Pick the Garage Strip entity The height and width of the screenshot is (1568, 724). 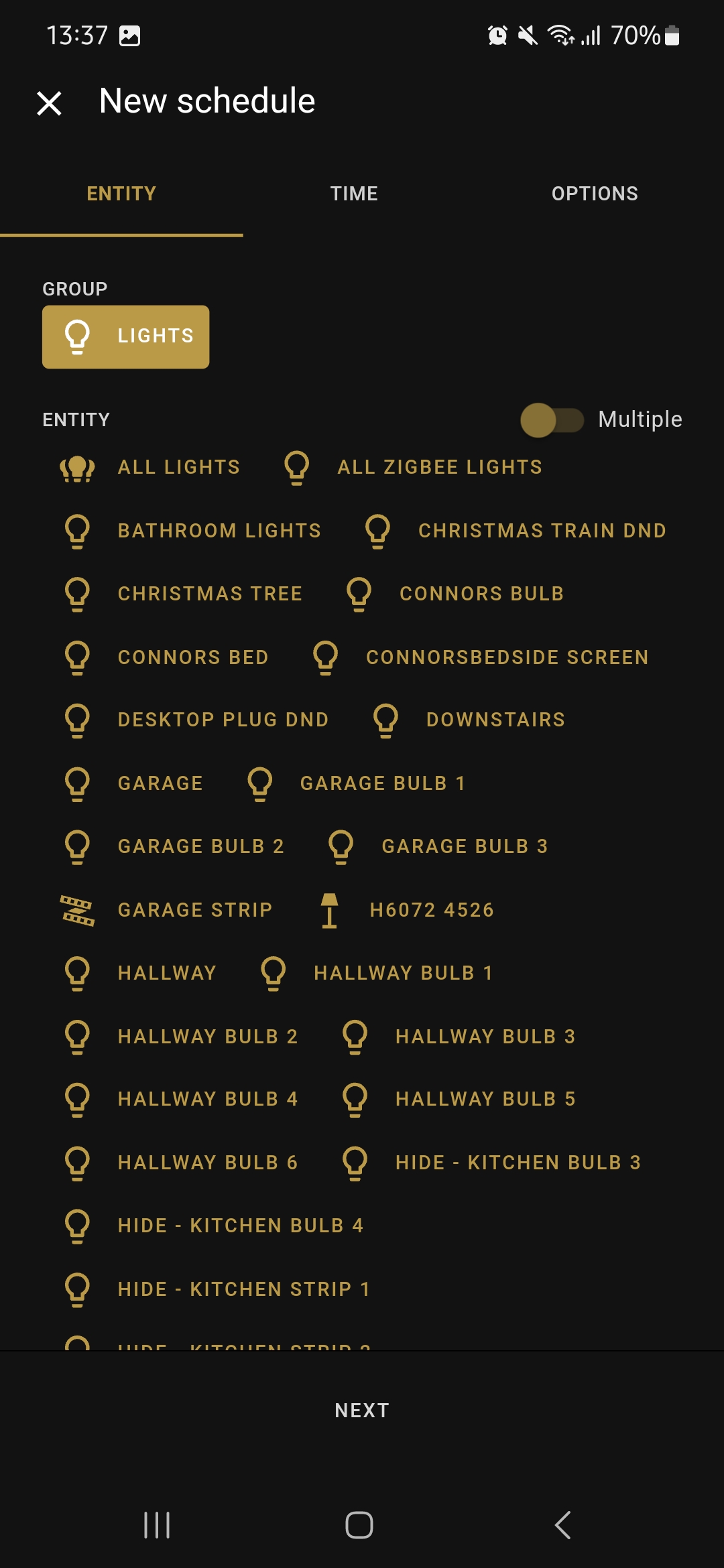168,910
